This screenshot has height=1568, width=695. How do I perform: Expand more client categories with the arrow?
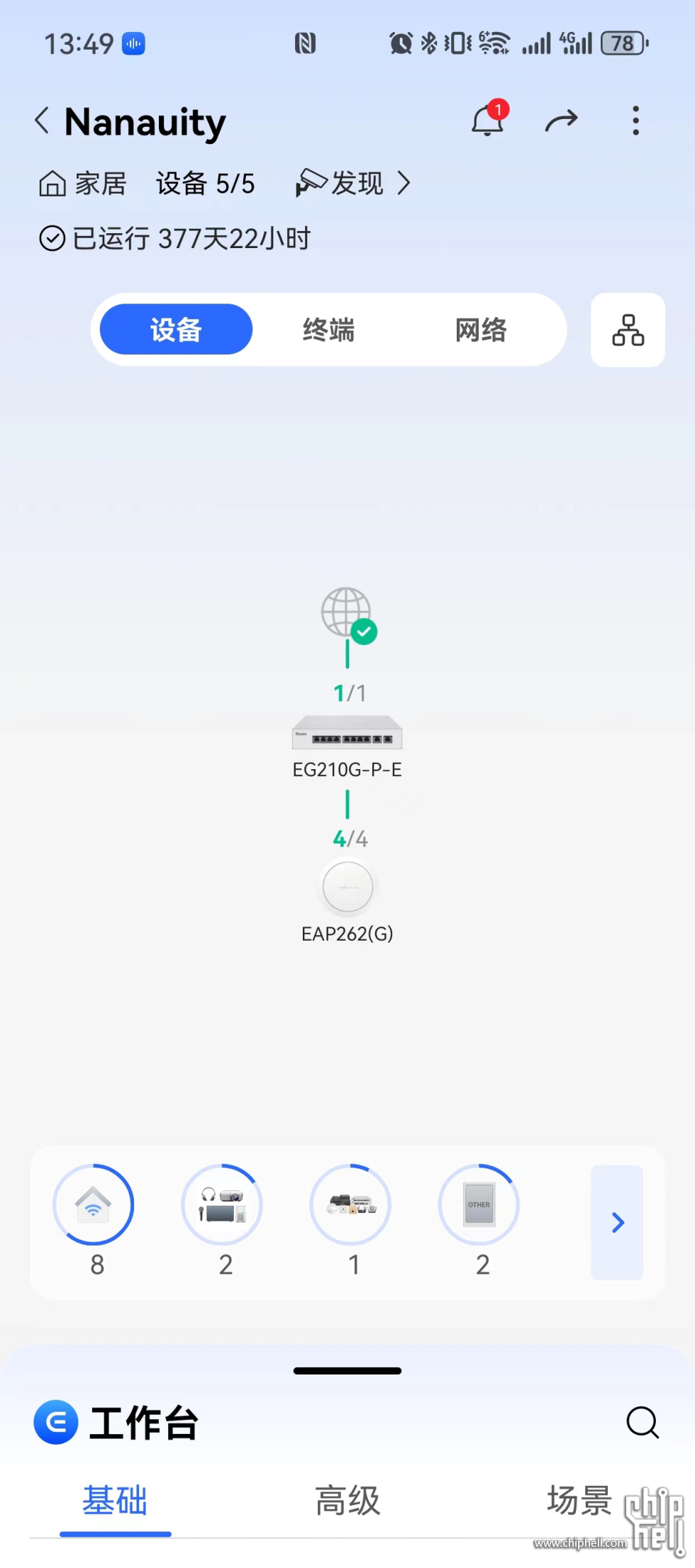tap(617, 1222)
